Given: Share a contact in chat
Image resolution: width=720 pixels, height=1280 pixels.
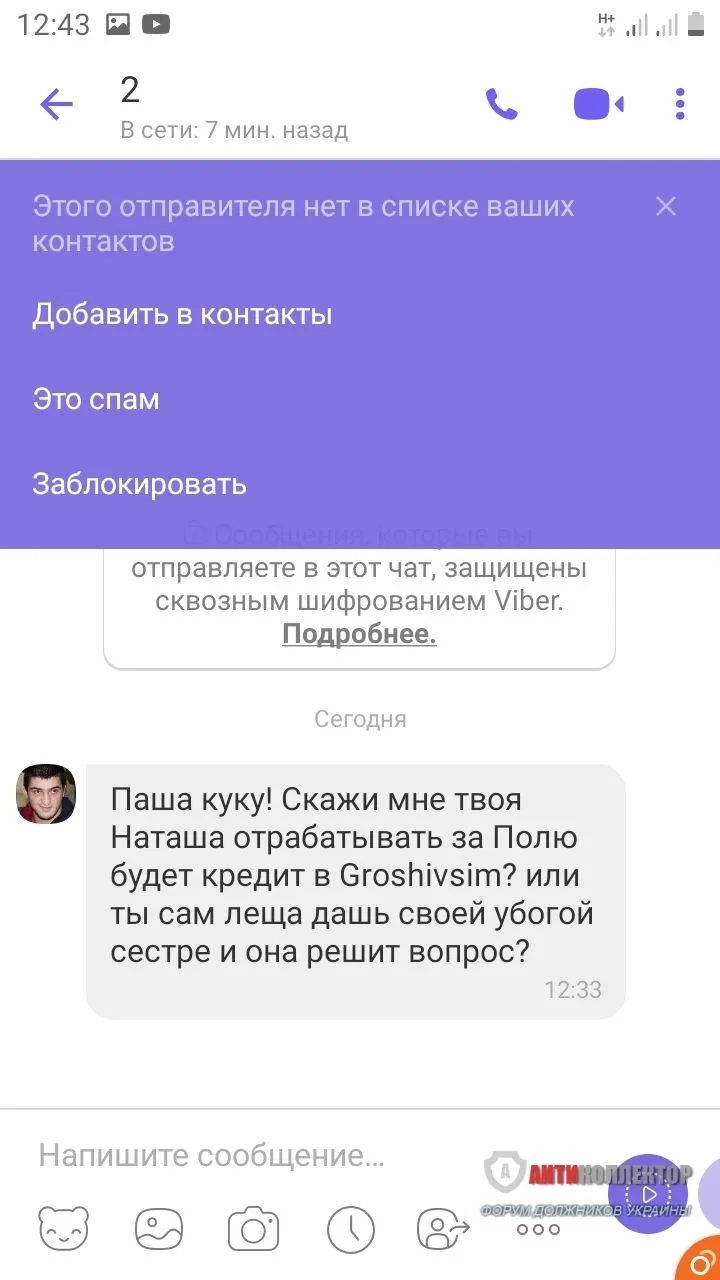Looking at the screenshot, I should pyautogui.click(x=442, y=1229).
